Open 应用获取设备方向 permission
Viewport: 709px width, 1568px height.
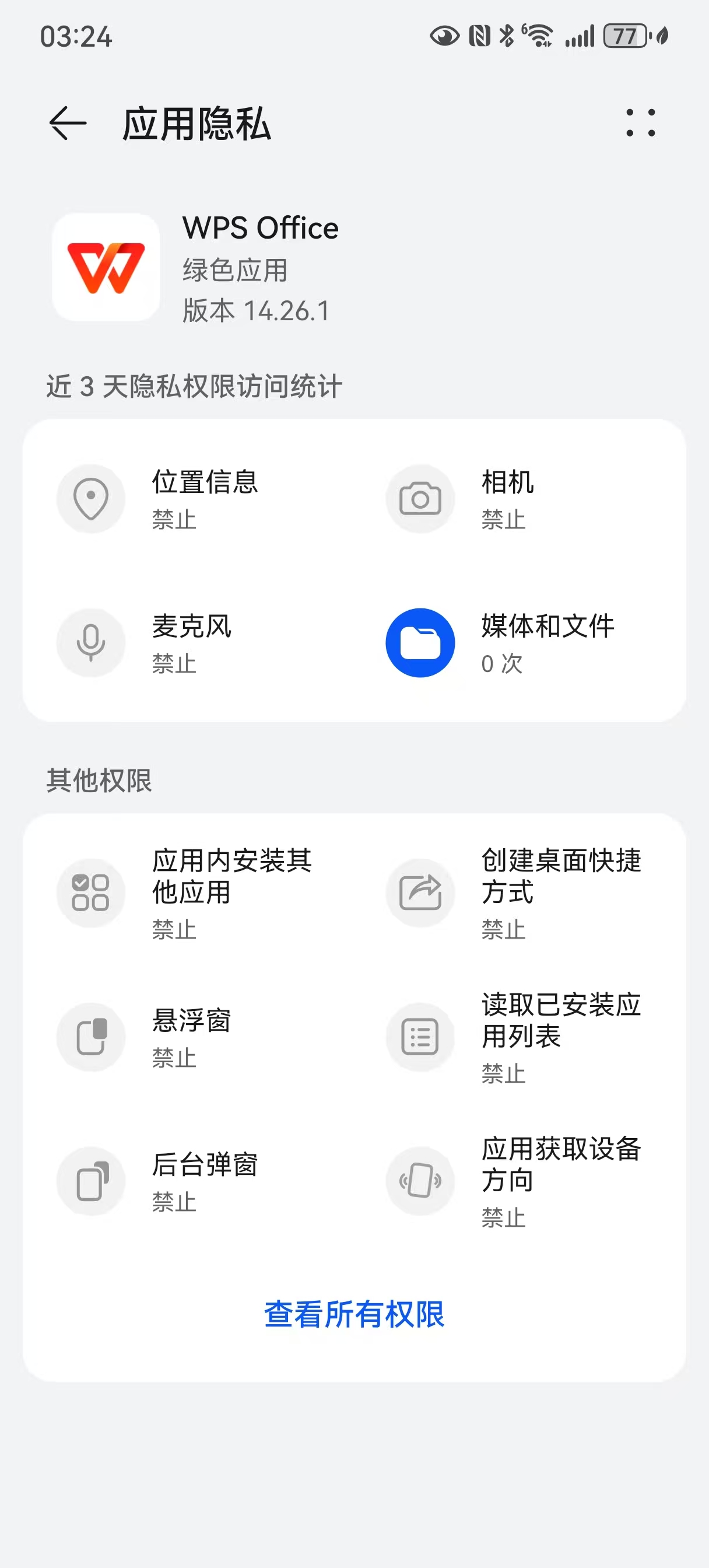[x=519, y=1181]
